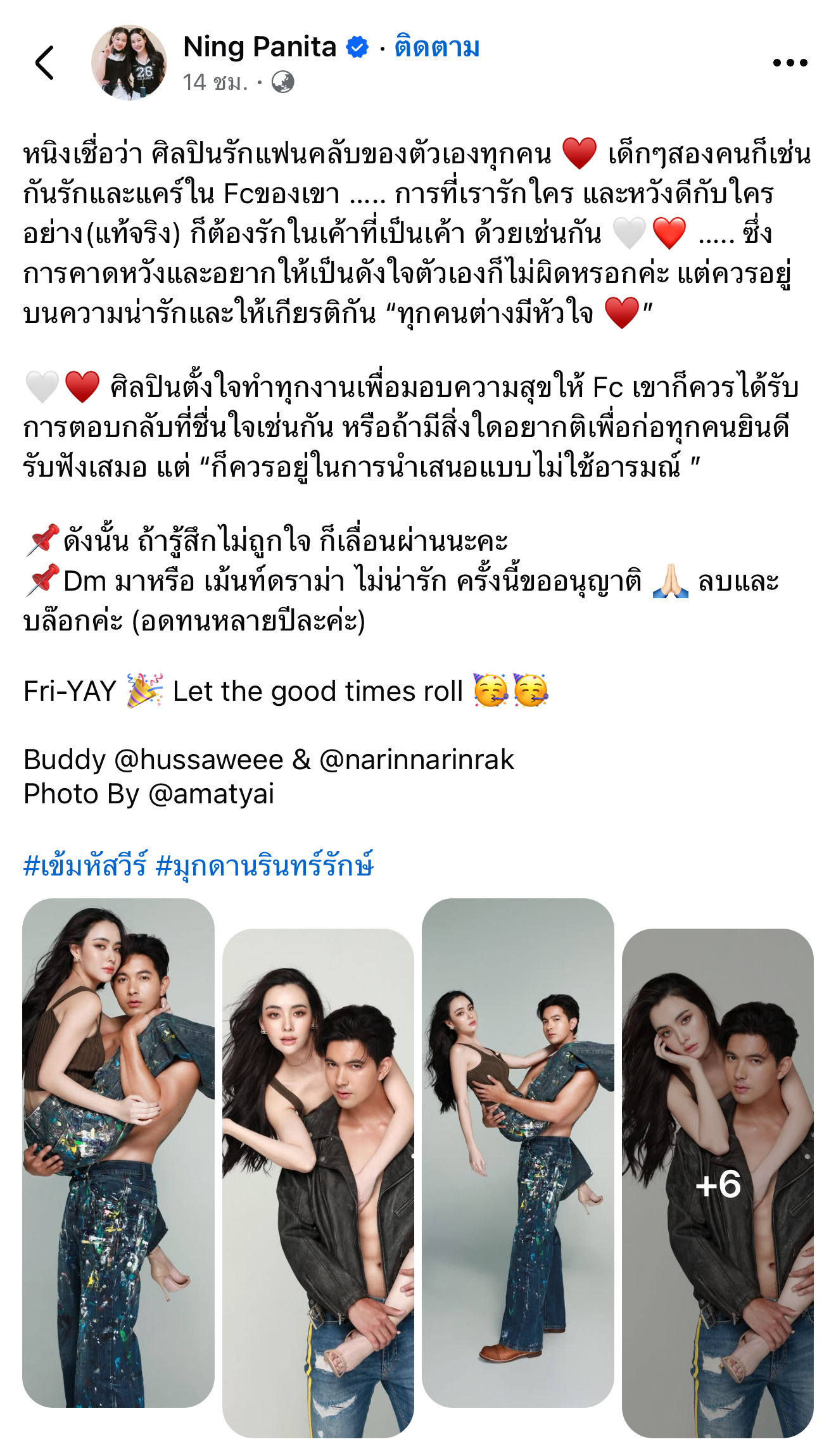Screen dimensions: 836x1456
Task: Open Ning Panita's profile picture
Action: pos(129,63)
